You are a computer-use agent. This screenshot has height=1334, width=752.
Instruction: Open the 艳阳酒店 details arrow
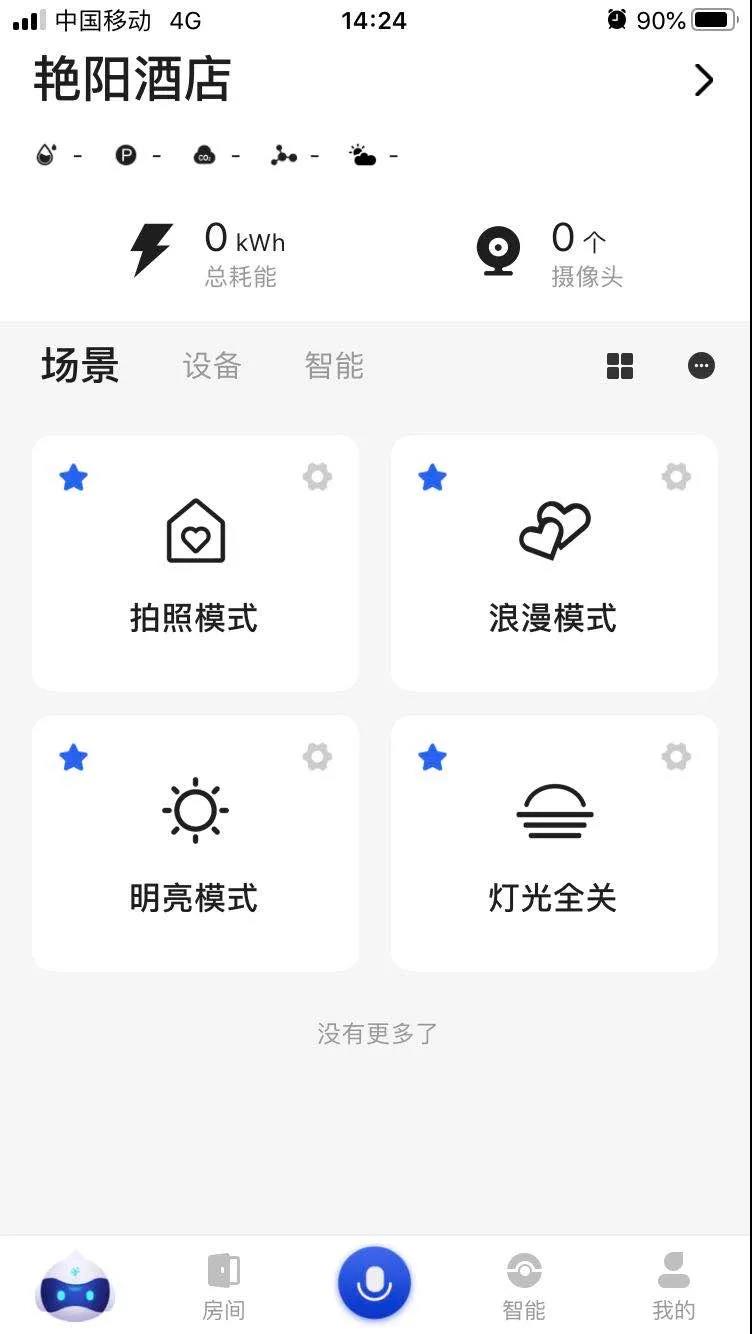704,80
